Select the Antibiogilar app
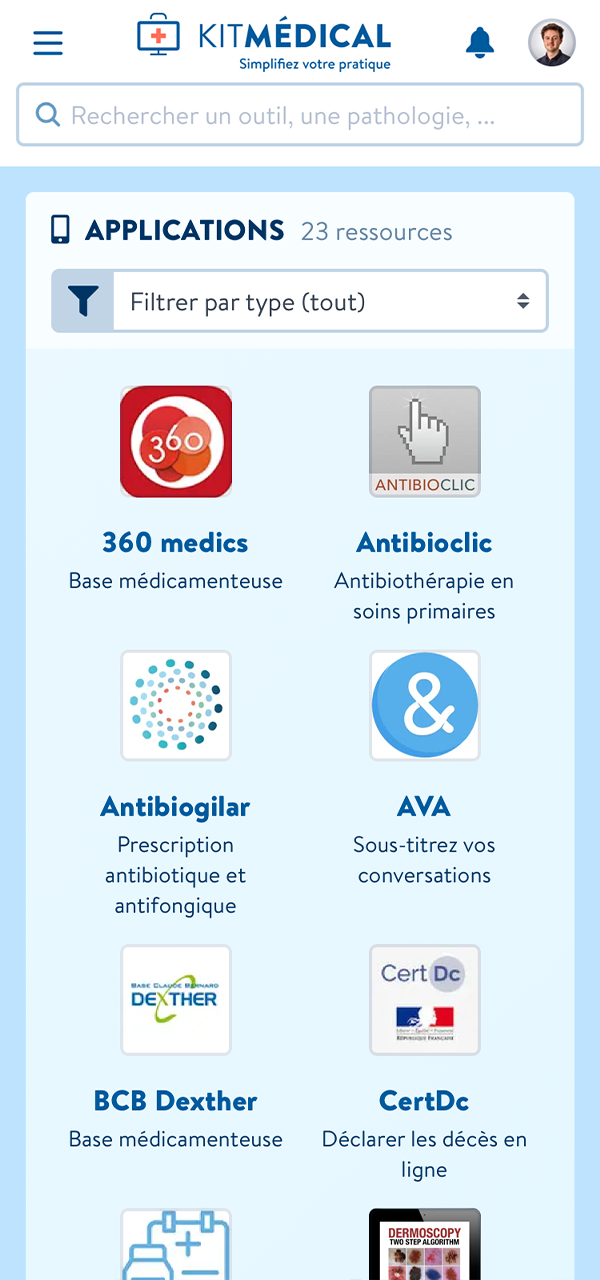 (176, 706)
